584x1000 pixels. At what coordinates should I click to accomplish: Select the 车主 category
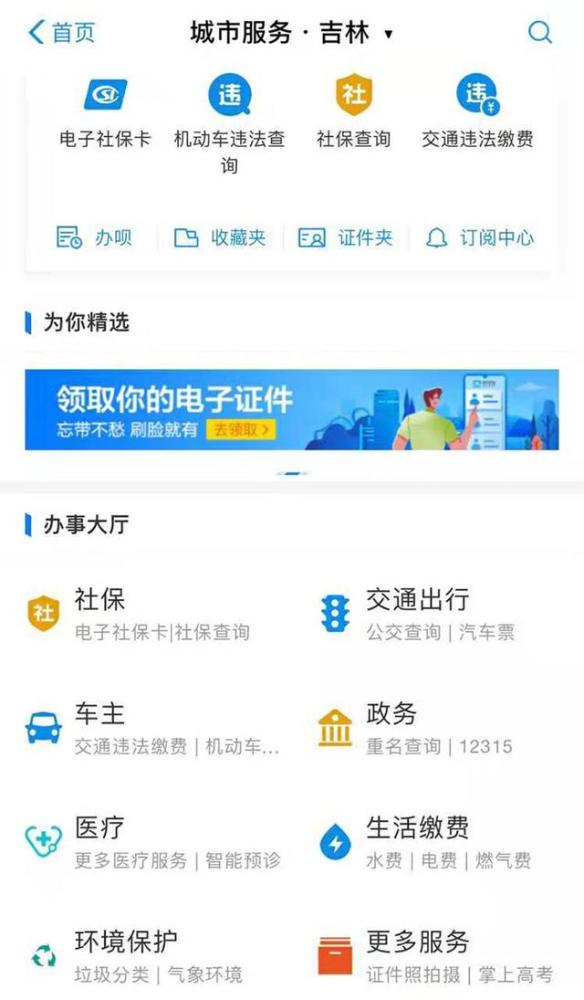coord(152,728)
